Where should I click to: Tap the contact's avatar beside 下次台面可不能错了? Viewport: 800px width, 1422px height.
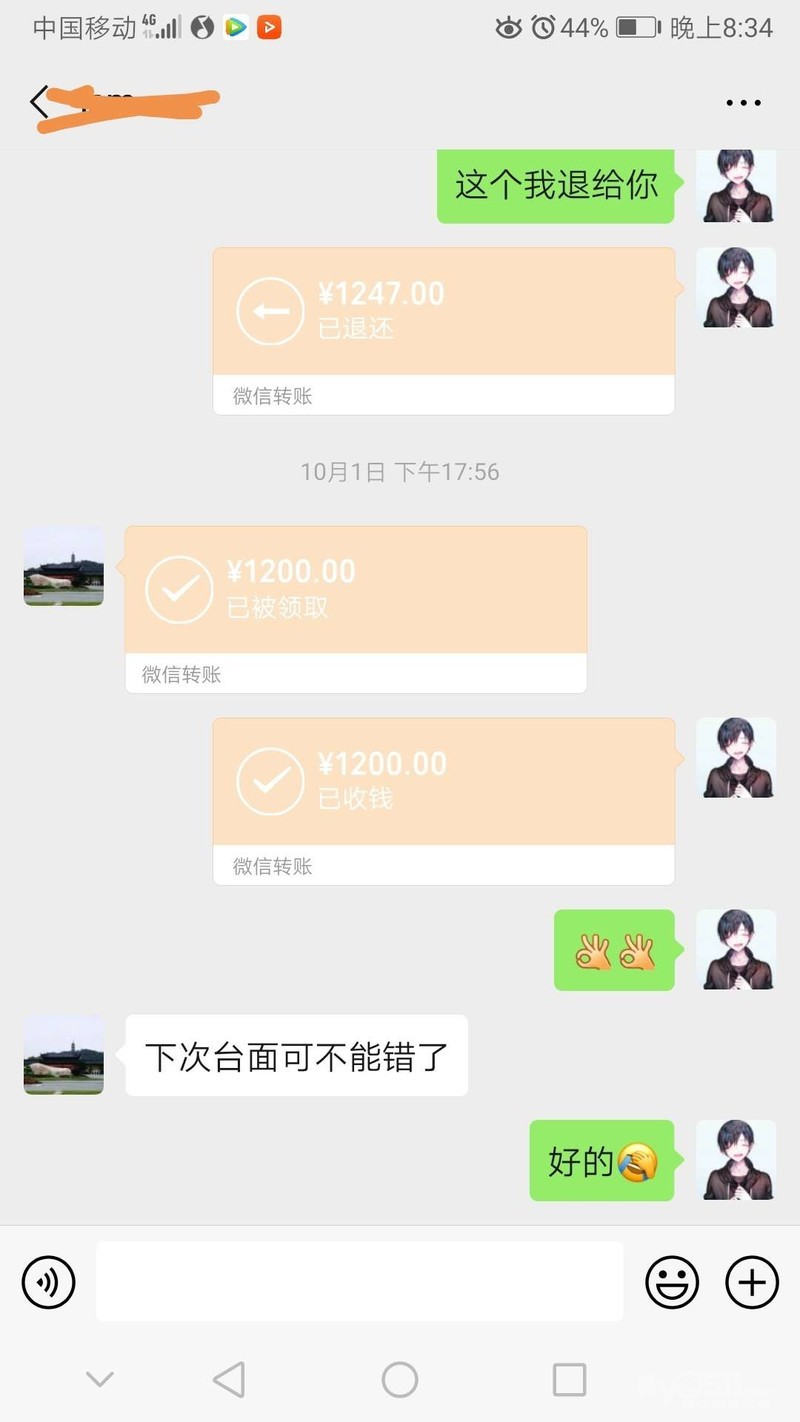[x=64, y=1055]
